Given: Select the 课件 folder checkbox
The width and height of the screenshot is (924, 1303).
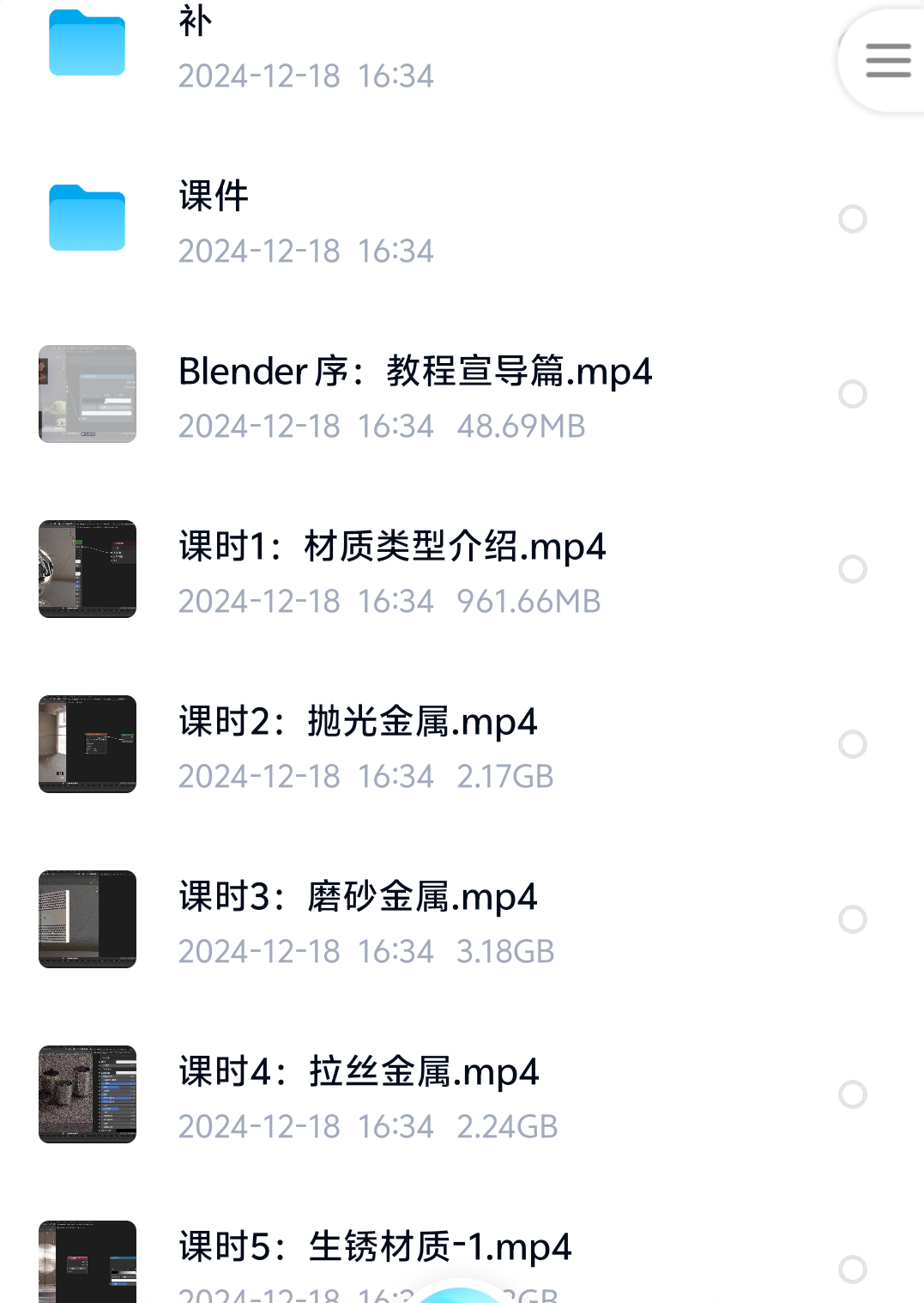Looking at the screenshot, I should [852, 219].
